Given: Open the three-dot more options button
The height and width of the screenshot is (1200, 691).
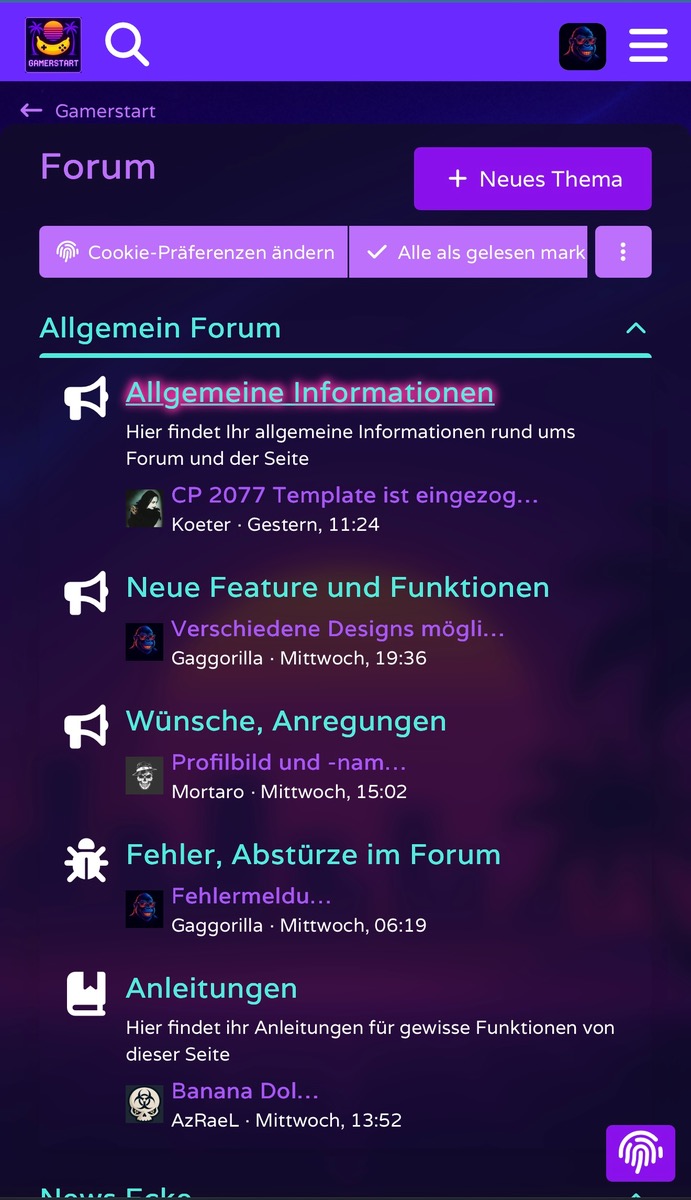Looking at the screenshot, I should click(623, 252).
